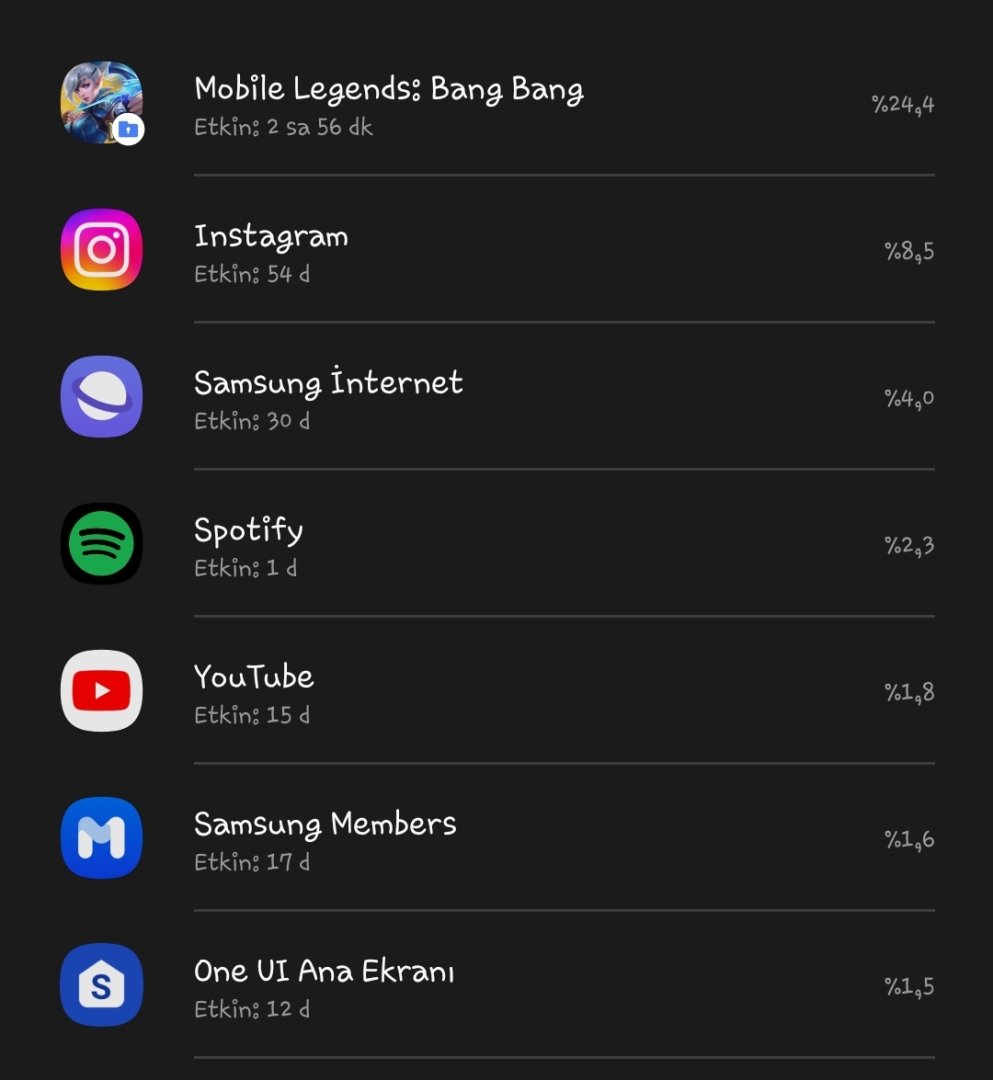Open Spotify battery usage details
Image resolution: width=993 pixels, height=1080 pixels.
(x=496, y=544)
